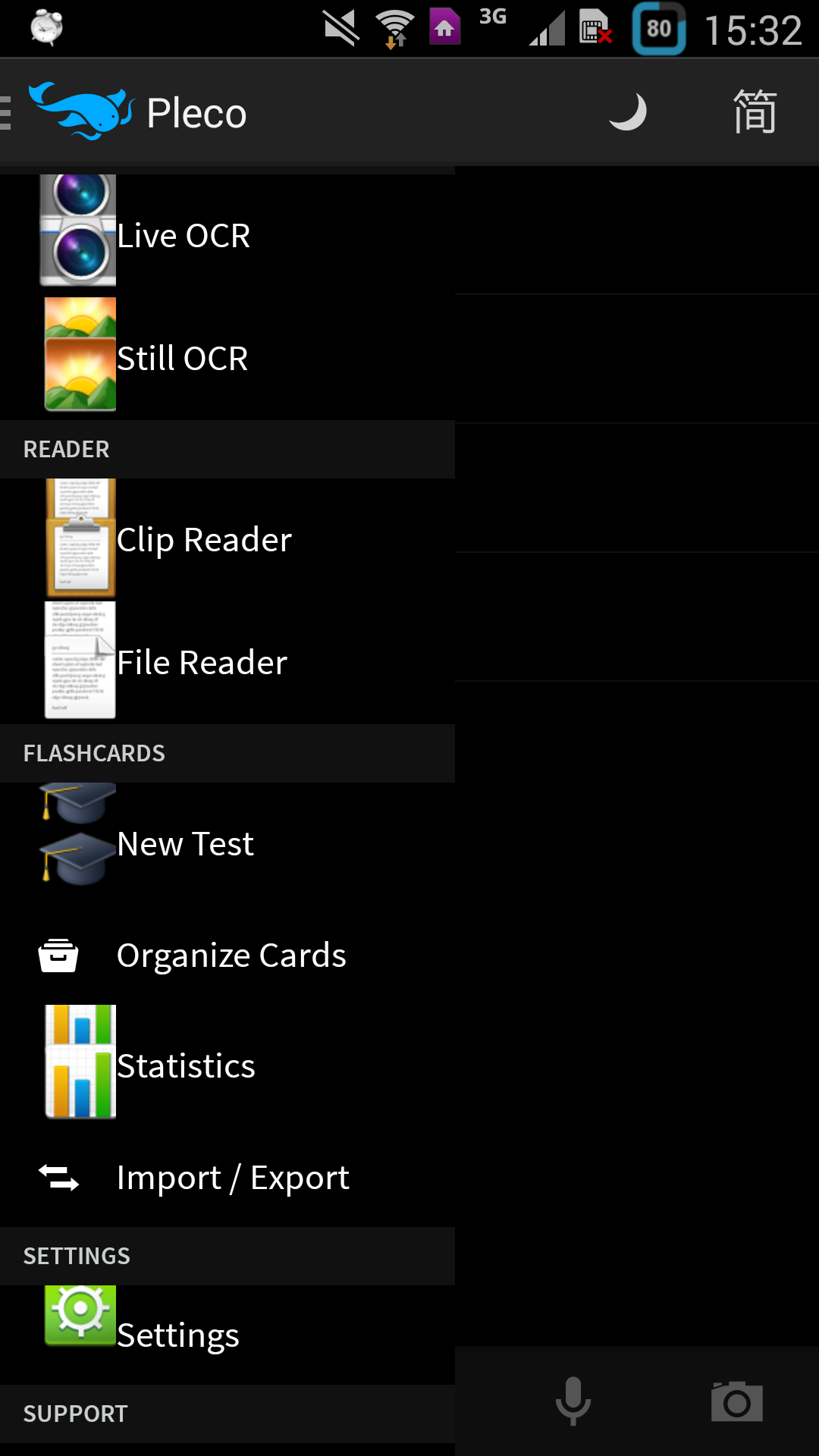This screenshot has height=1456, width=819.
Task: Open the File Reader
Action: point(227,662)
